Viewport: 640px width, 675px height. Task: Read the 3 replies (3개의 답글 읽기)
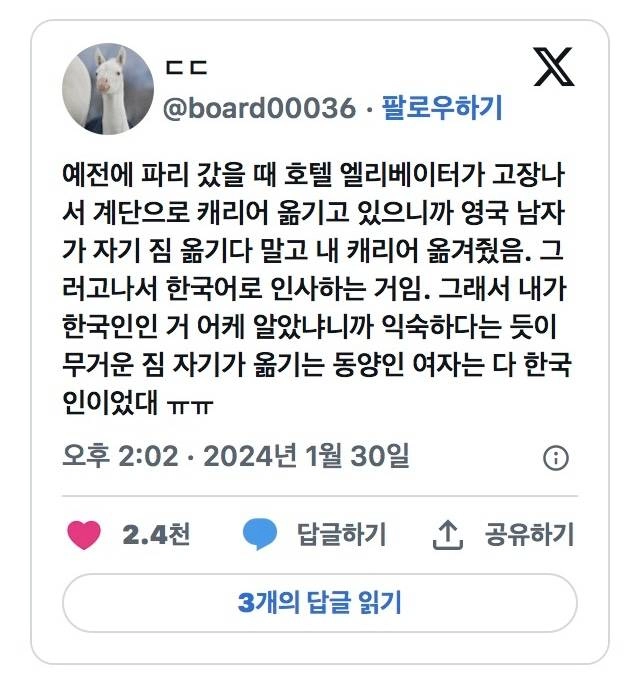pos(320,602)
